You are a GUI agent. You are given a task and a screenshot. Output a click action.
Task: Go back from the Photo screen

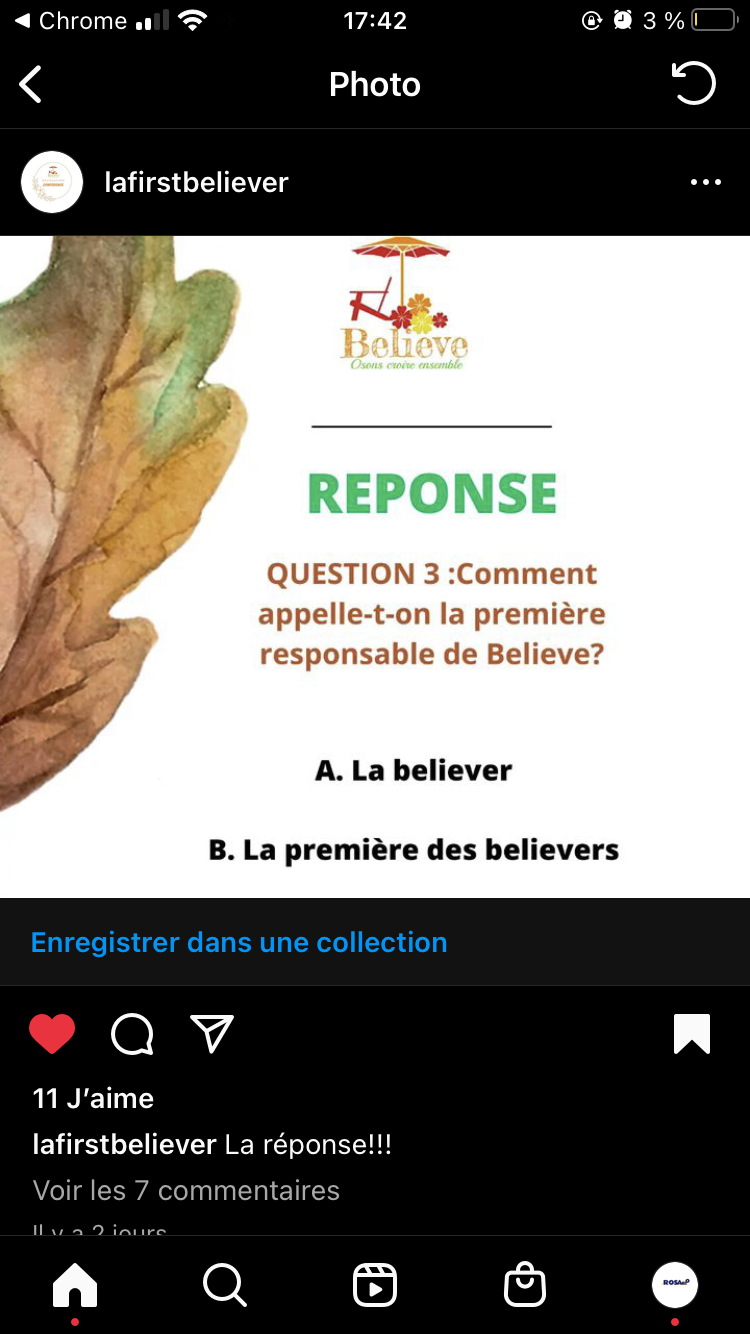point(31,85)
